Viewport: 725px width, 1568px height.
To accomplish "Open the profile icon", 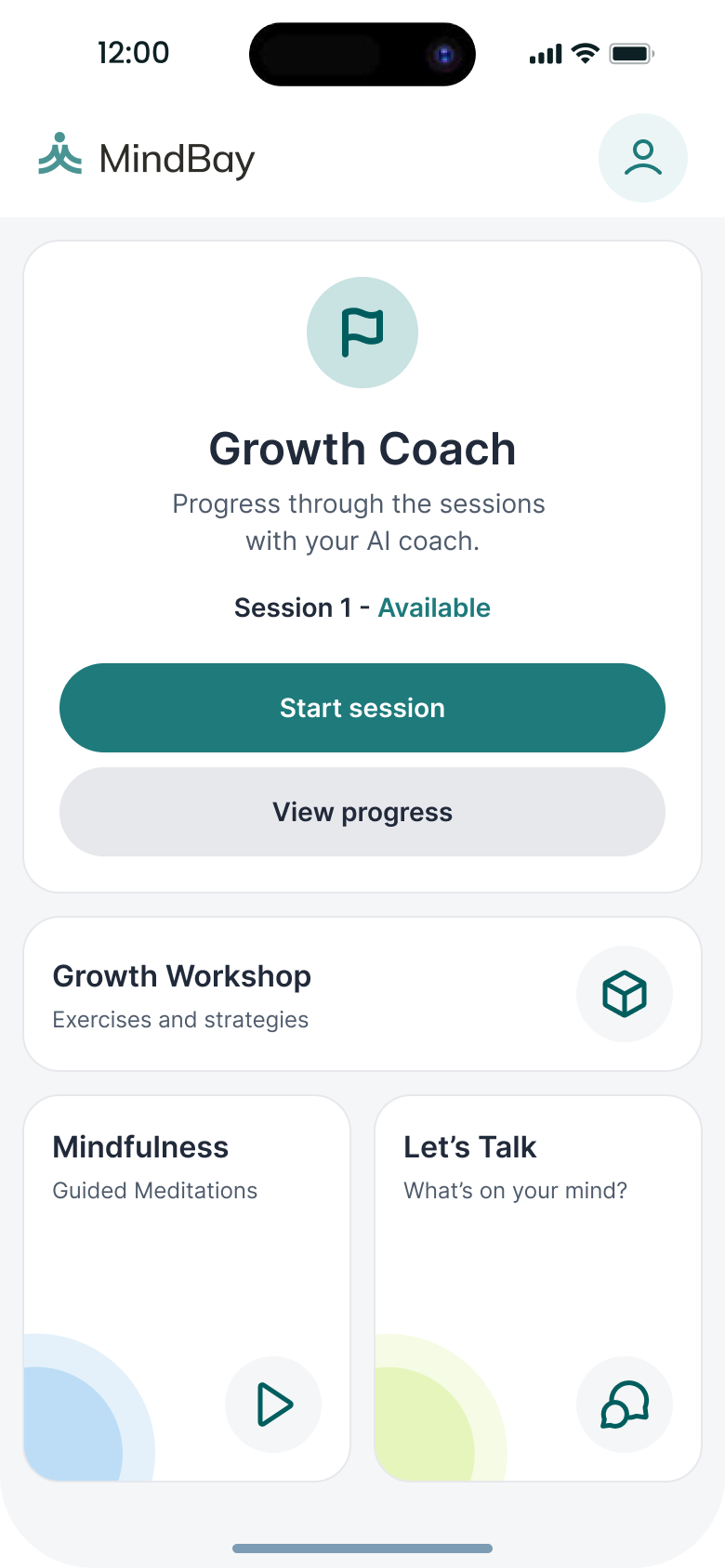I will pos(642,158).
